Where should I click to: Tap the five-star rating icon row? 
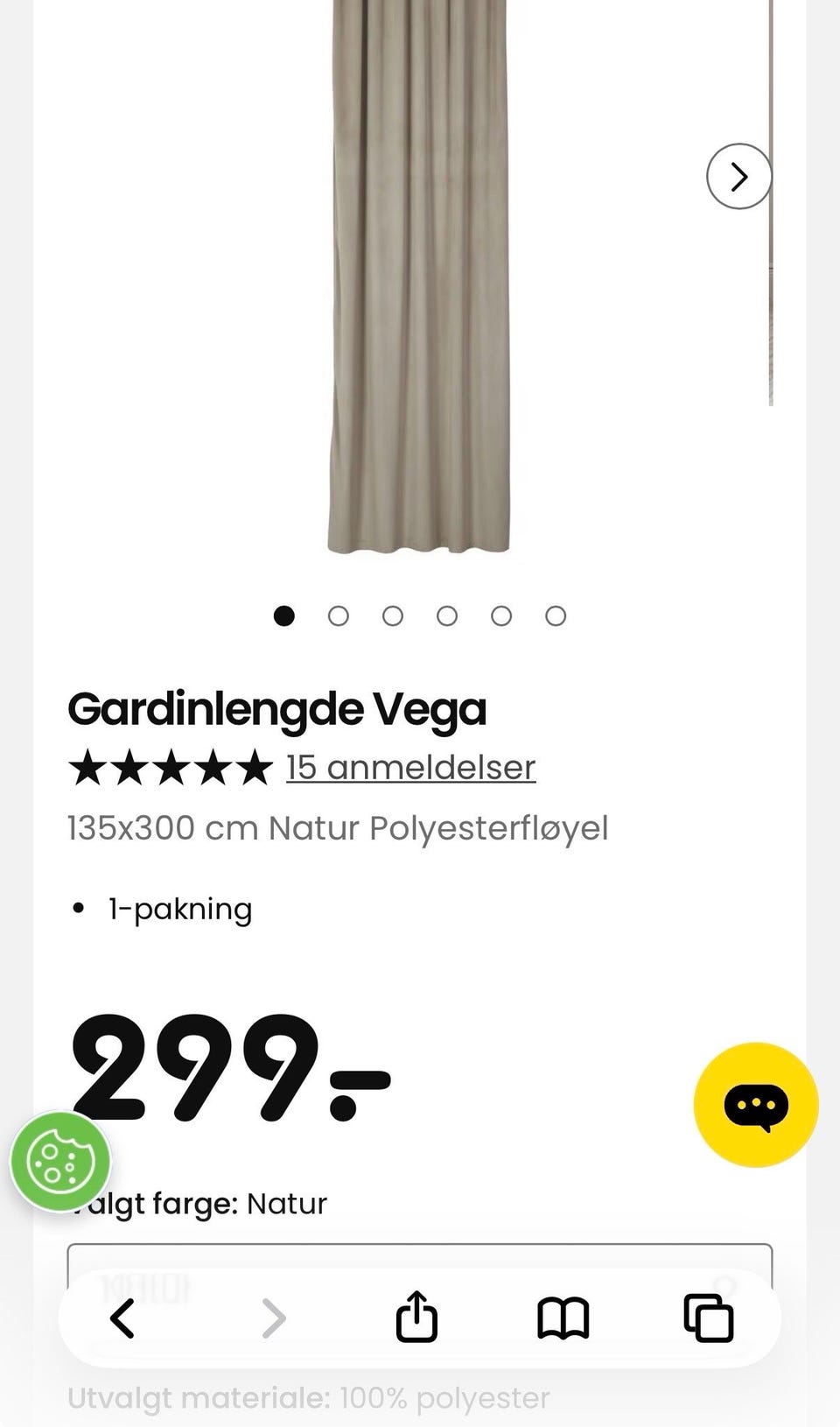(171, 767)
